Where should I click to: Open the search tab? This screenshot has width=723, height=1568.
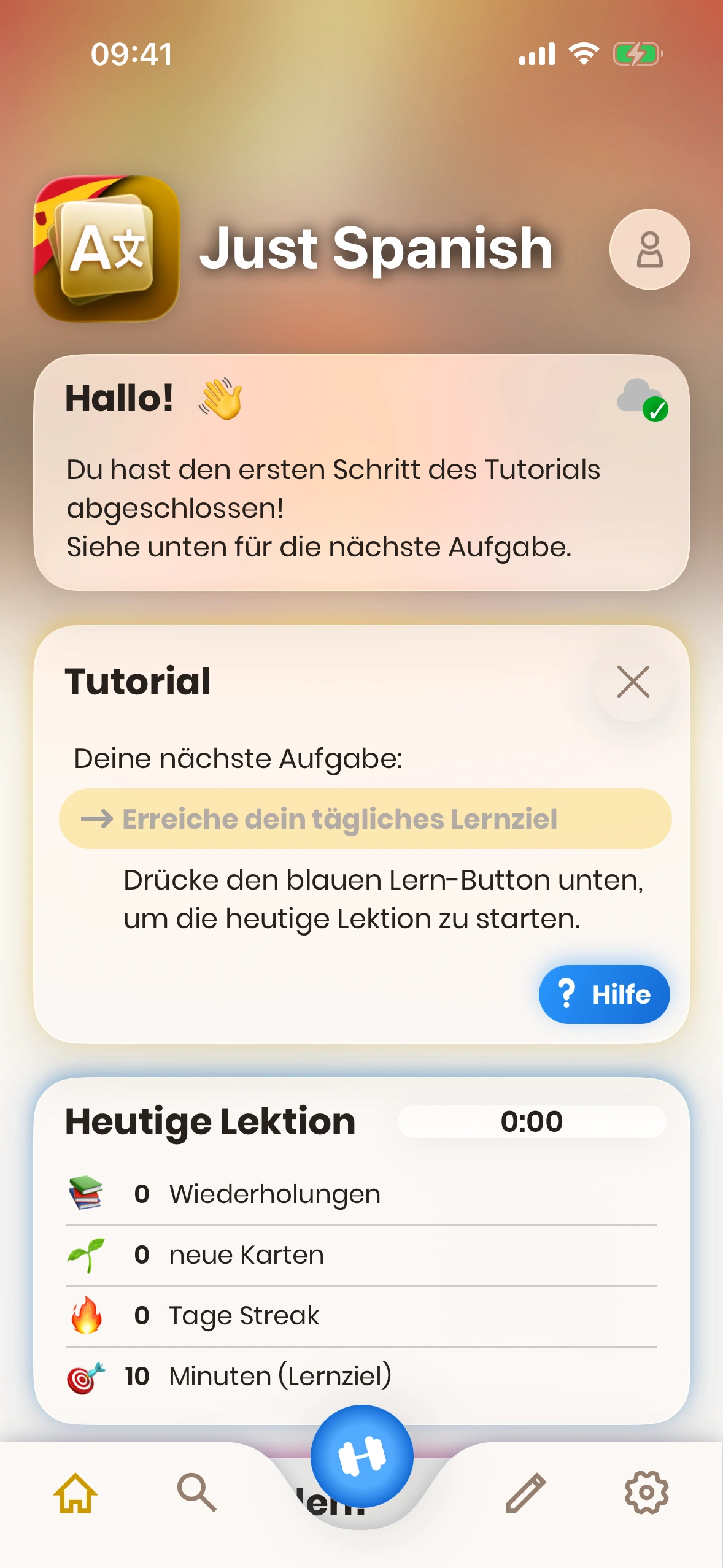click(x=196, y=1493)
